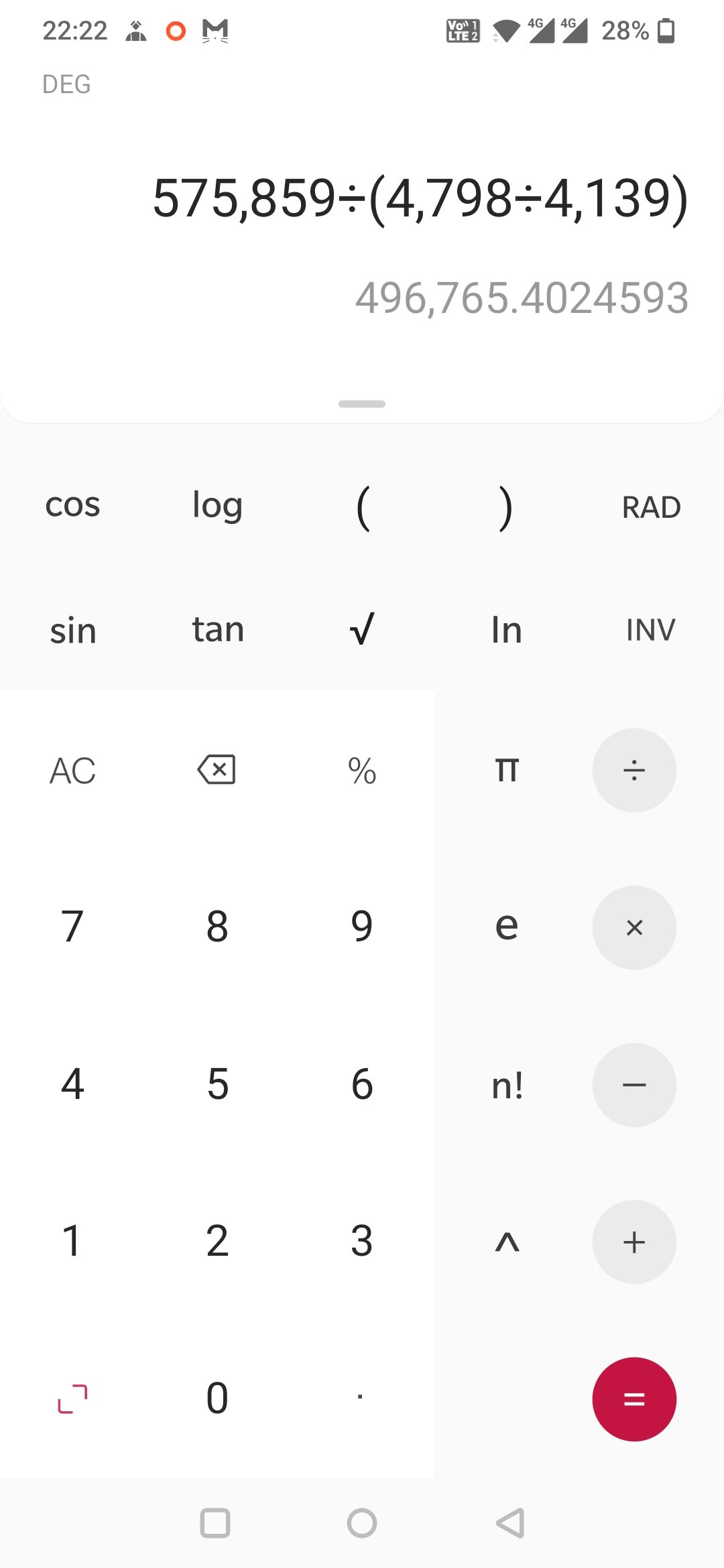Switch angle mode to RAD
The image size is (724, 1568).
[x=651, y=507]
